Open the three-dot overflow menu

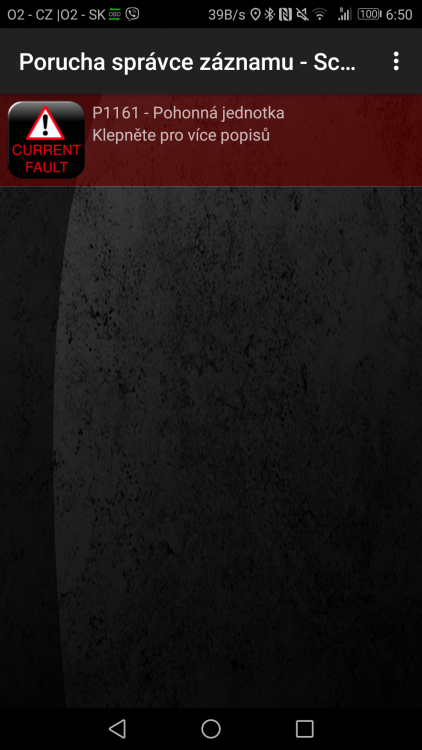pos(396,61)
